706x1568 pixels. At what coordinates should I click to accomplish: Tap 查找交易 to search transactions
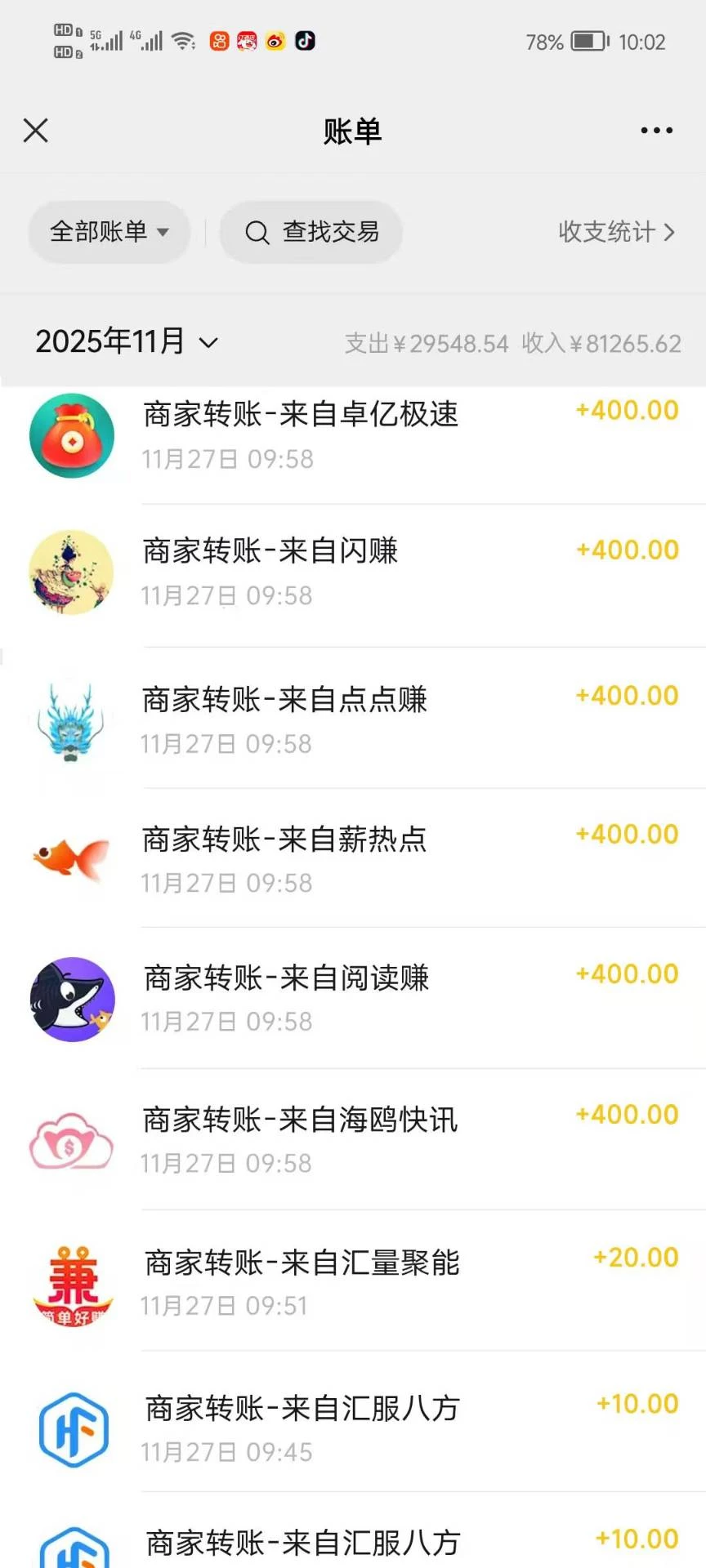click(x=311, y=232)
